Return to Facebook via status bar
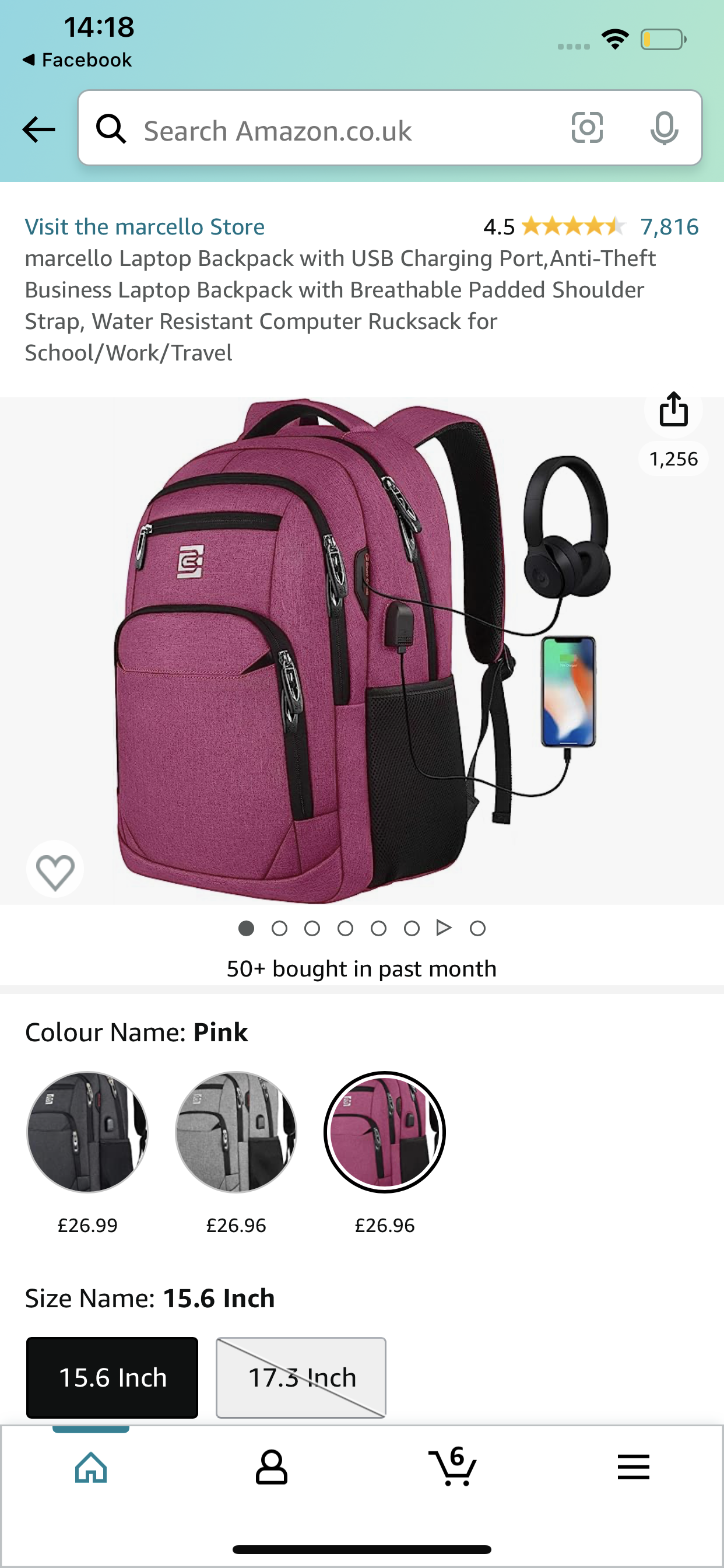 tap(78, 60)
